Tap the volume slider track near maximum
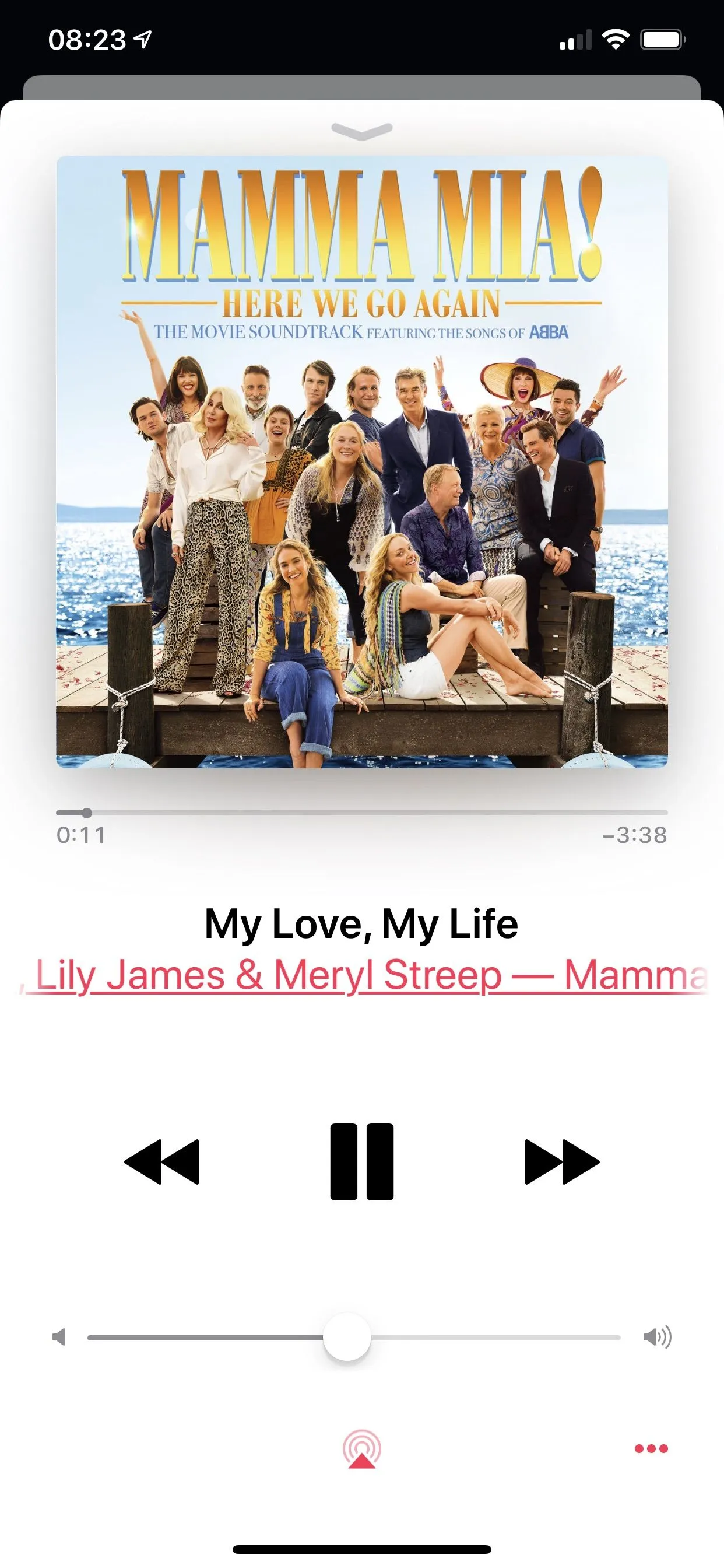724x1568 pixels. click(602, 1338)
